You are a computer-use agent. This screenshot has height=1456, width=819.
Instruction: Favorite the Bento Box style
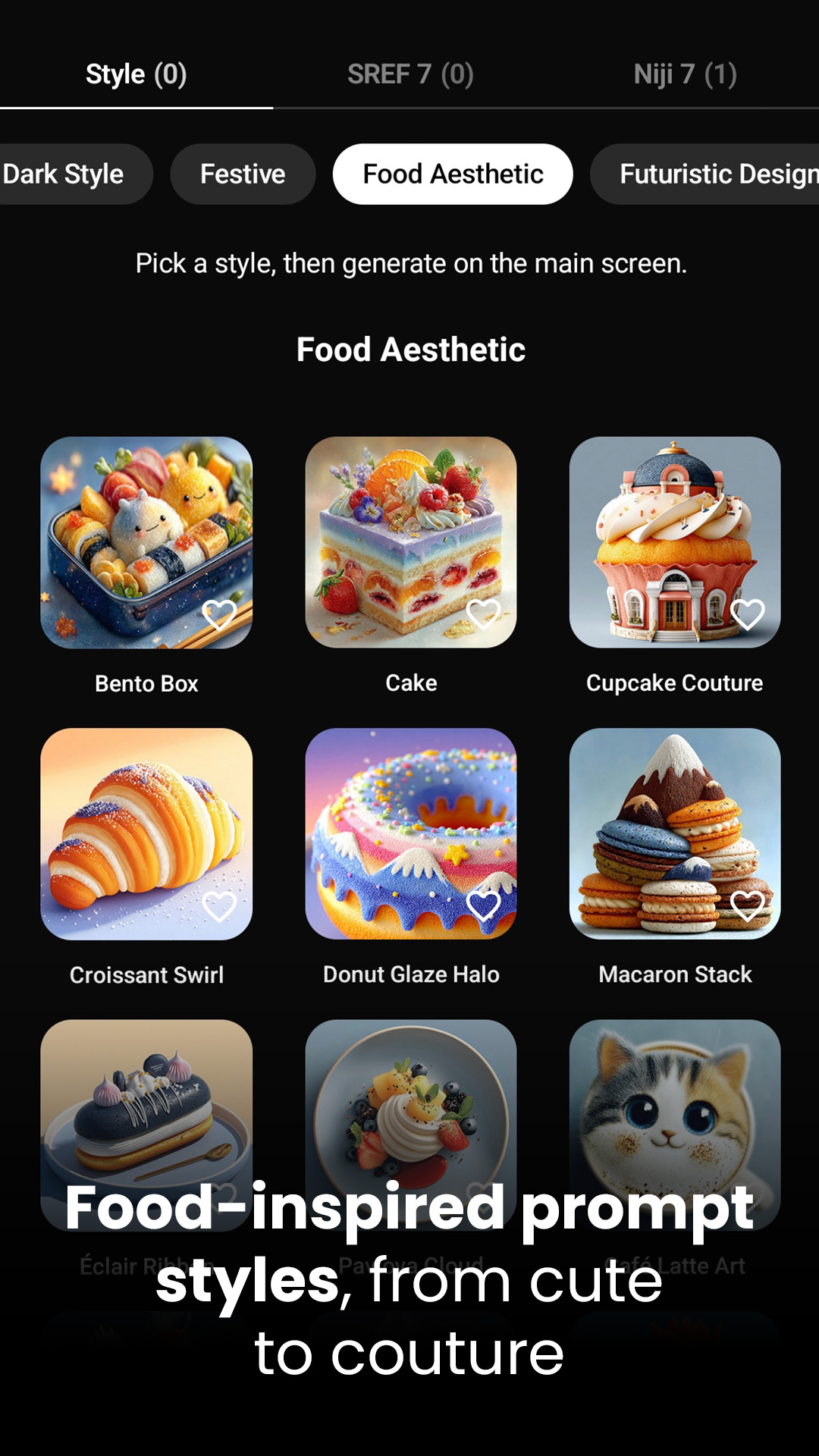(x=219, y=614)
